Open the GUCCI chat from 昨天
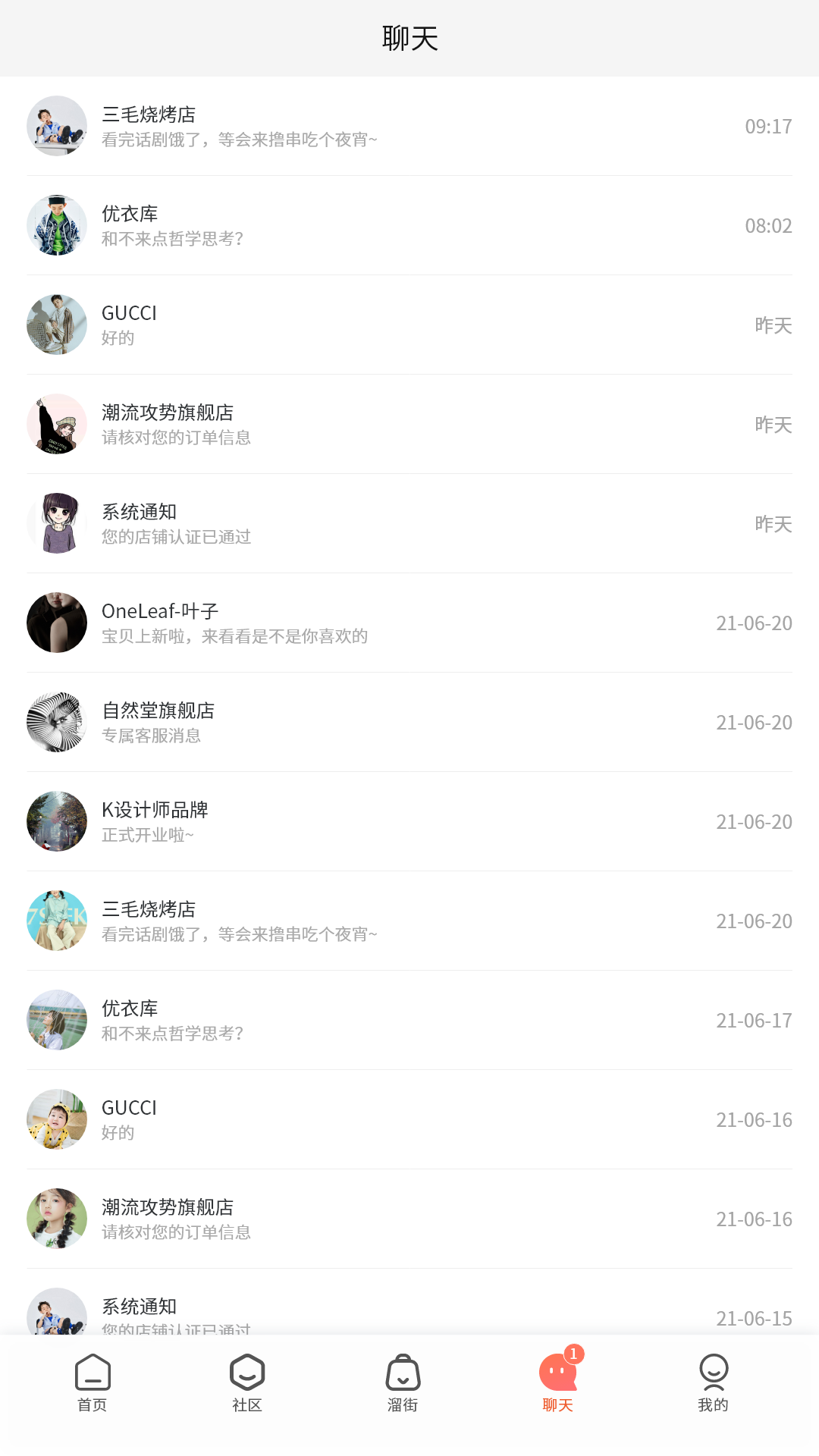The height and width of the screenshot is (1456, 819). point(409,325)
